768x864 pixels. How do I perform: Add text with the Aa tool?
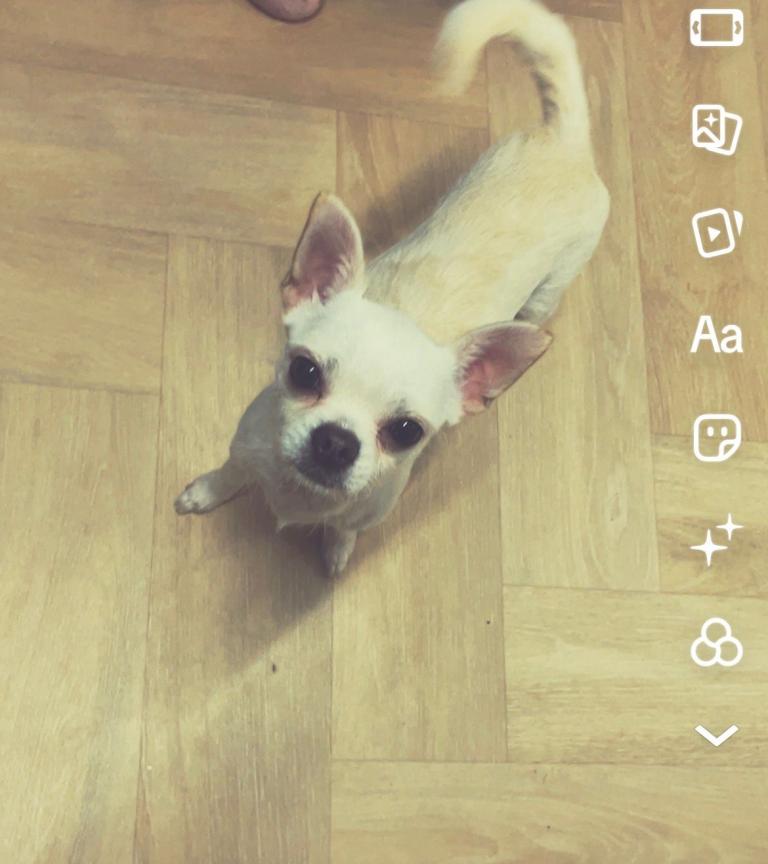tap(717, 336)
